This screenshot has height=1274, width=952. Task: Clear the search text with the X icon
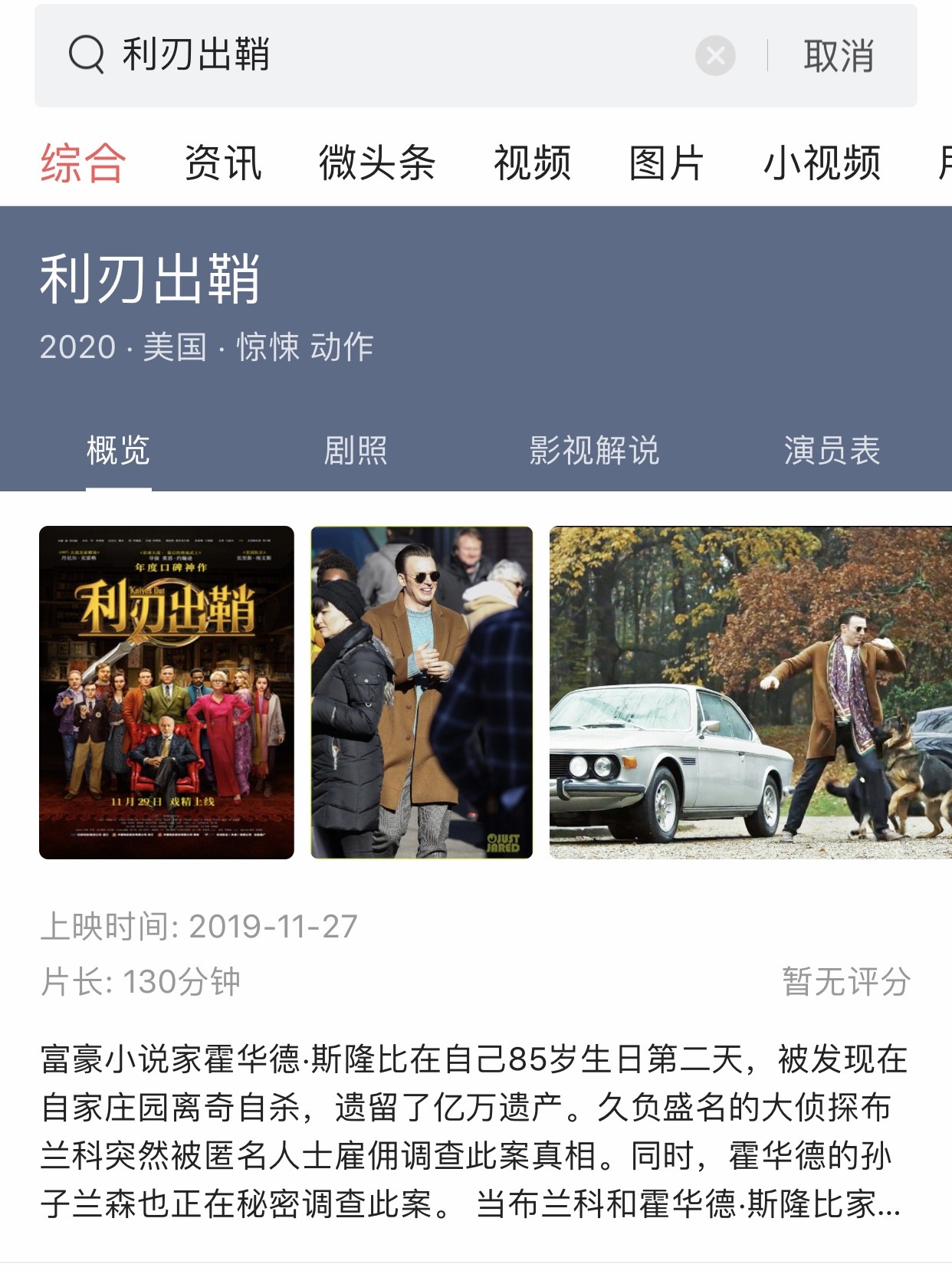pyautogui.click(x=715, y=56)
